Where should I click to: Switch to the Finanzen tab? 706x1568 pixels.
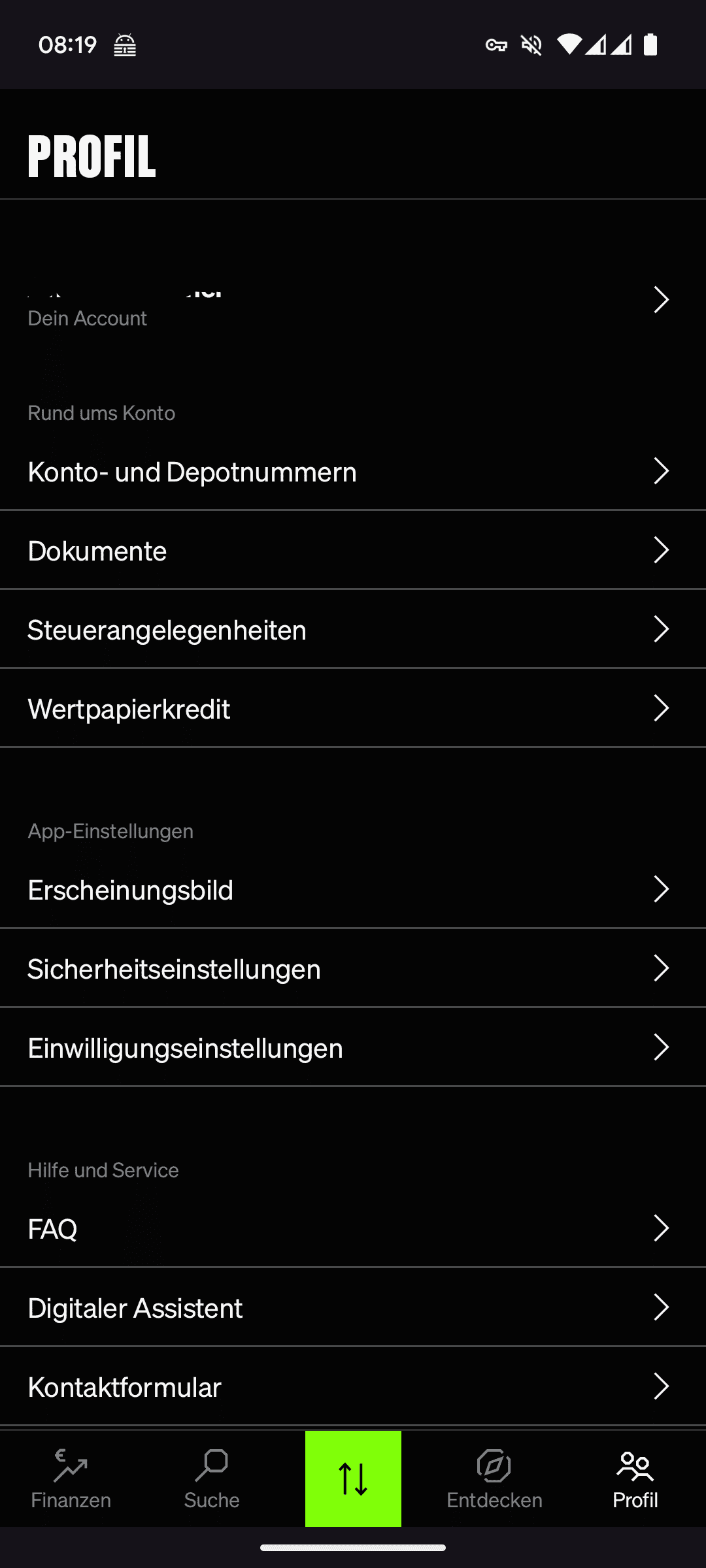tap(71, 1478)
